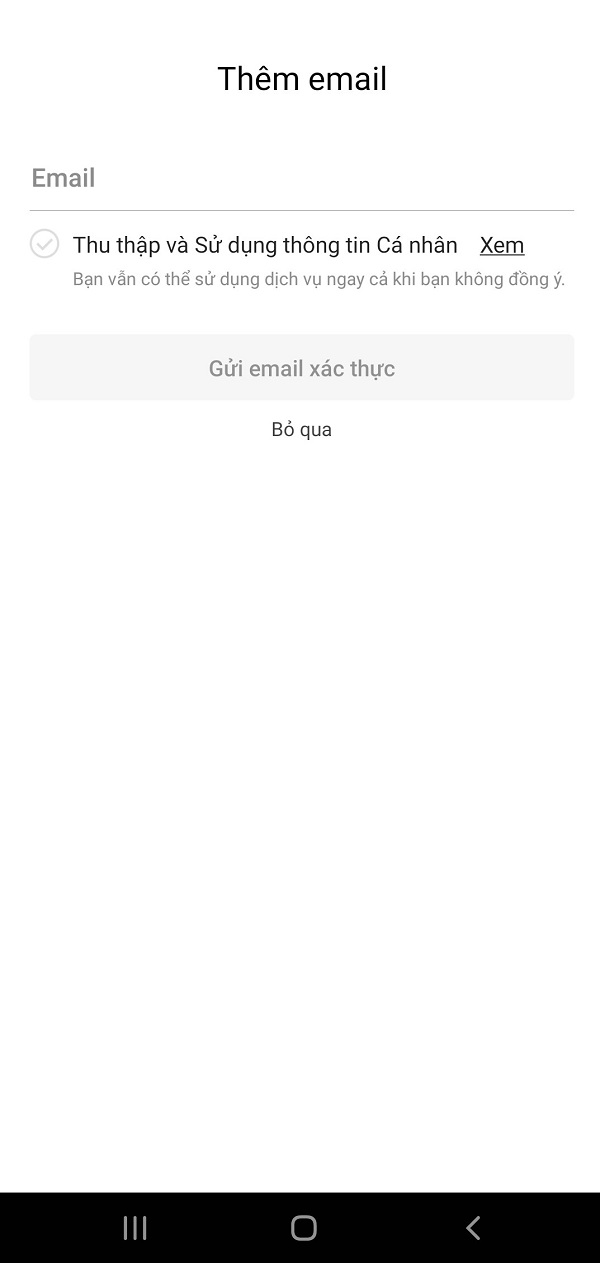Image resolution: width=600 pixels, height=1263 pixels.
Task: Tap Gửi email xác thực button
Action: (x=301, y=368)
